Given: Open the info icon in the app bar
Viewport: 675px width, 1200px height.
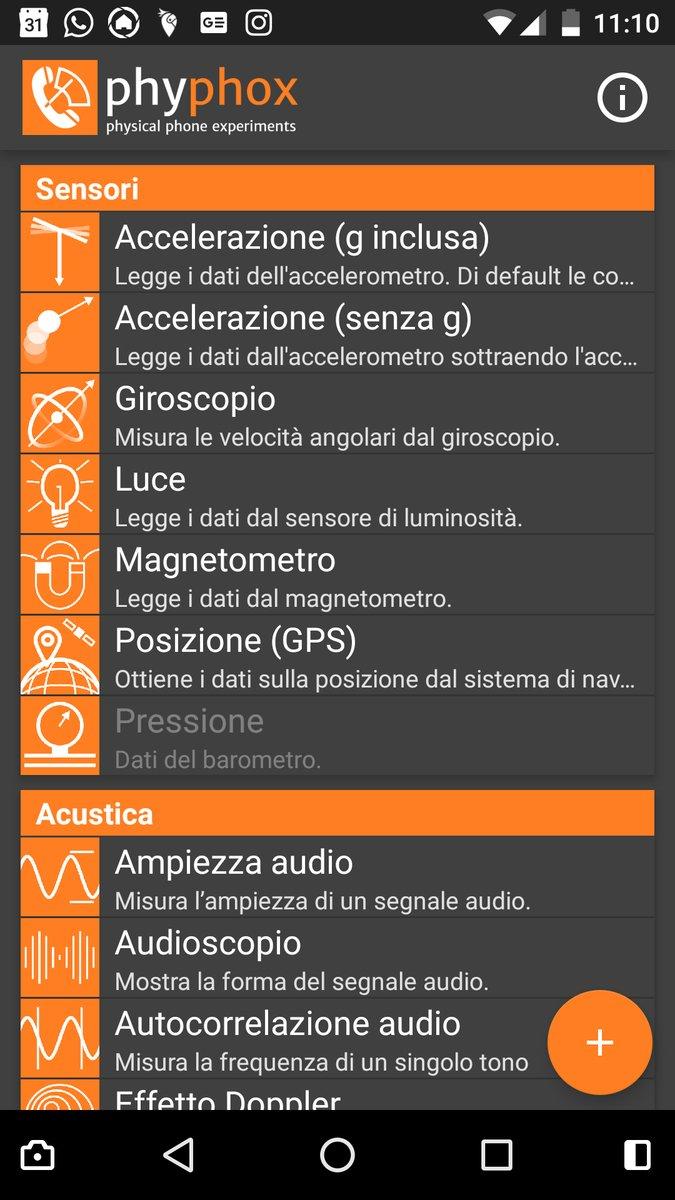Looking at the screenshot, I should pos(622,98).
